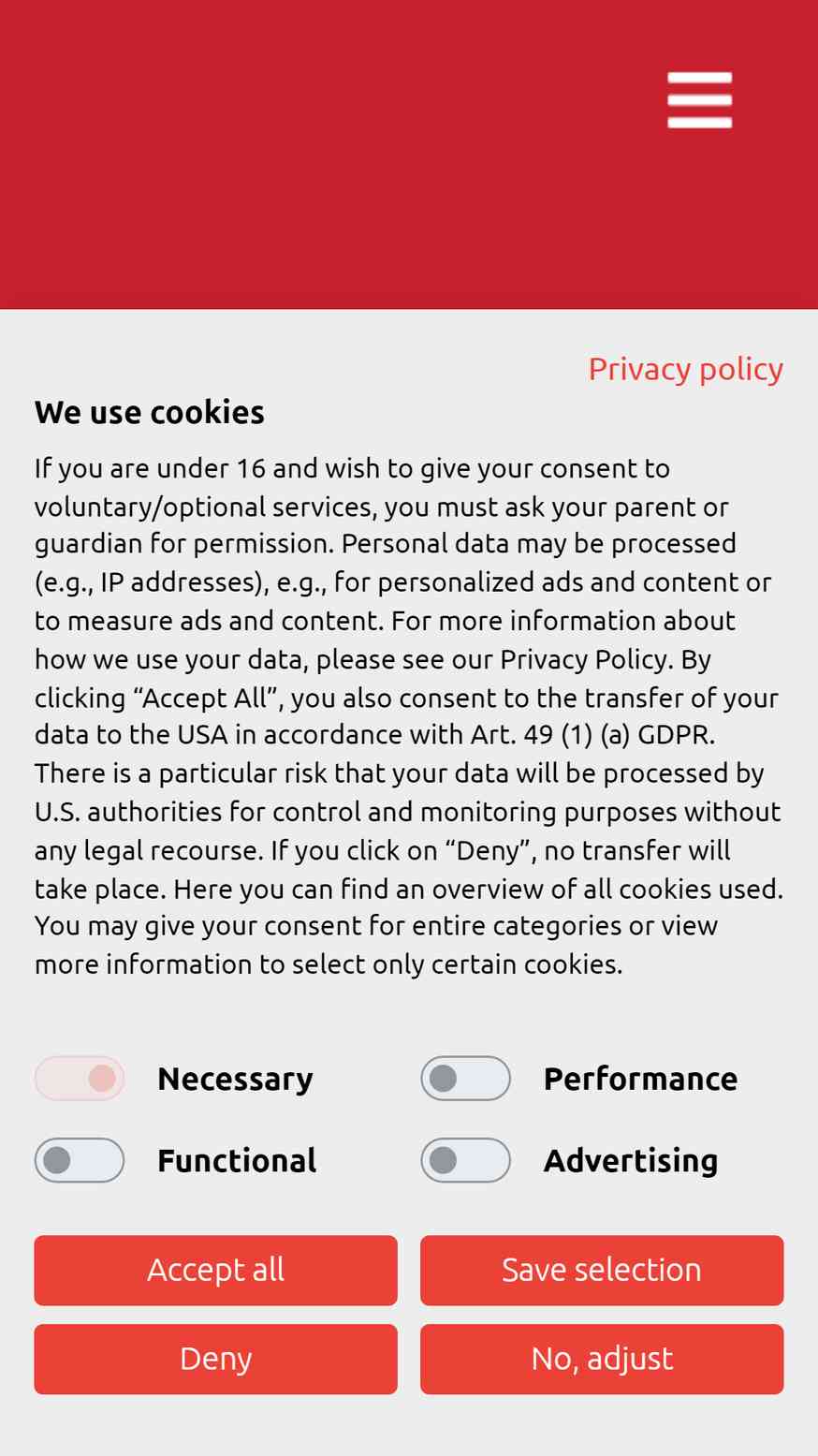
Task: Save selection of cookies
Action: click(x=602, y=1271)
